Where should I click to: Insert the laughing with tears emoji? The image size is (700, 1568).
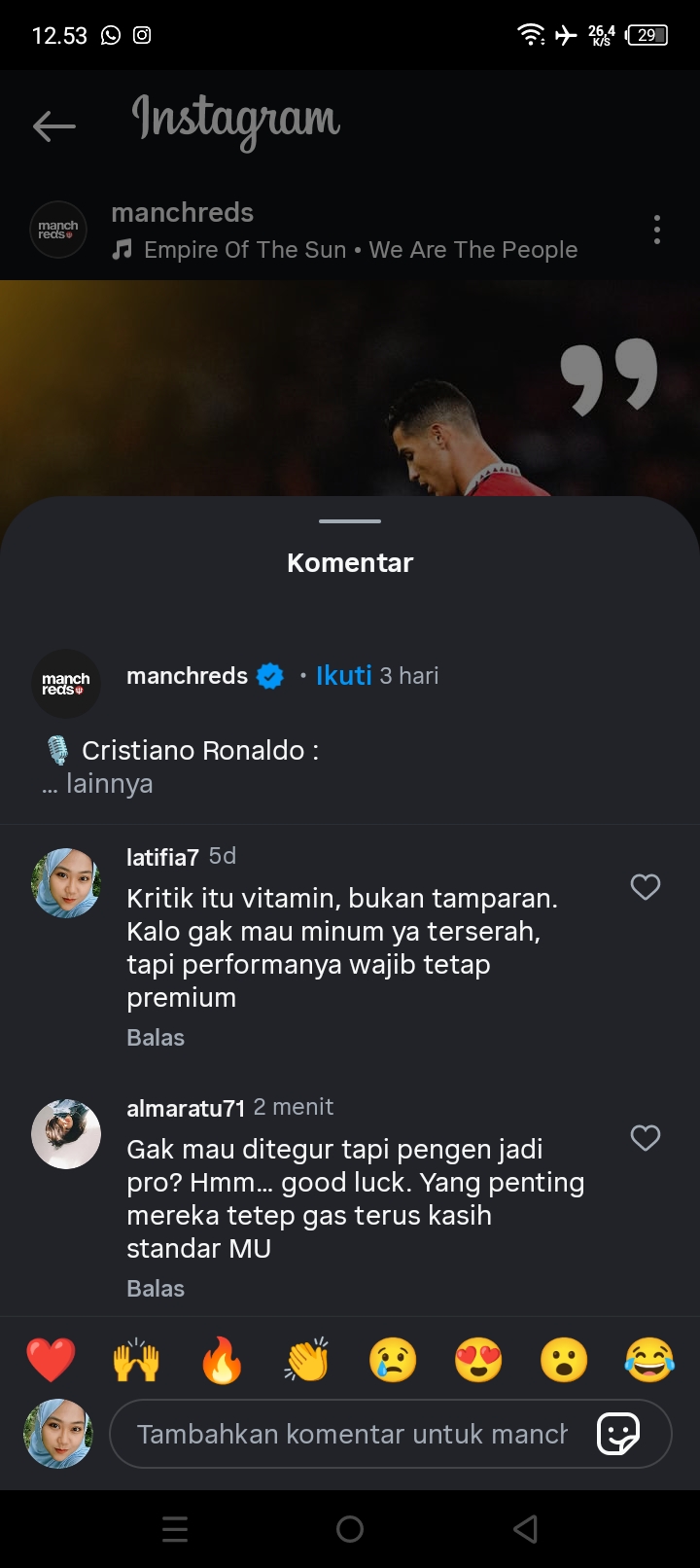[649, 1359]
